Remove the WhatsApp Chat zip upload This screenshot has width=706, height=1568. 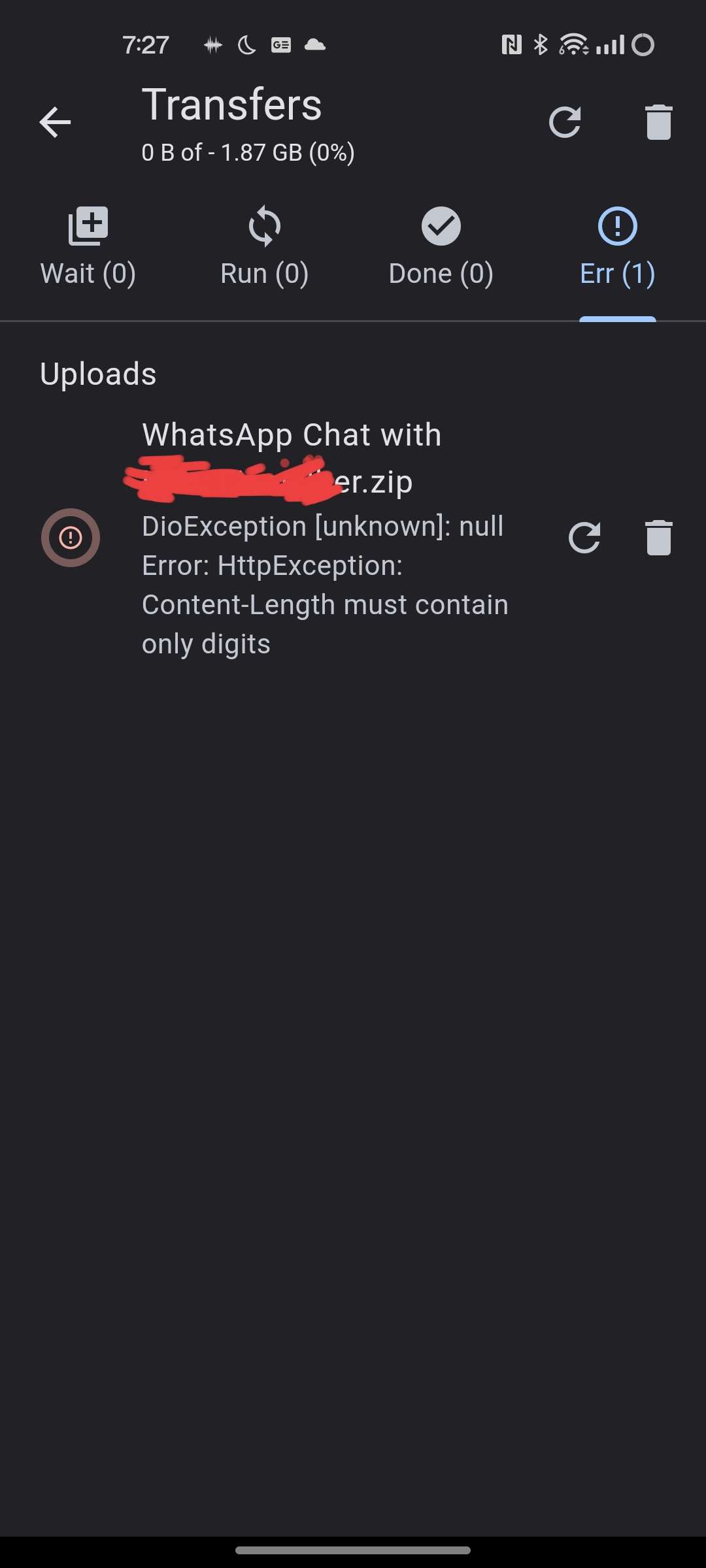(x=658, y=538)
